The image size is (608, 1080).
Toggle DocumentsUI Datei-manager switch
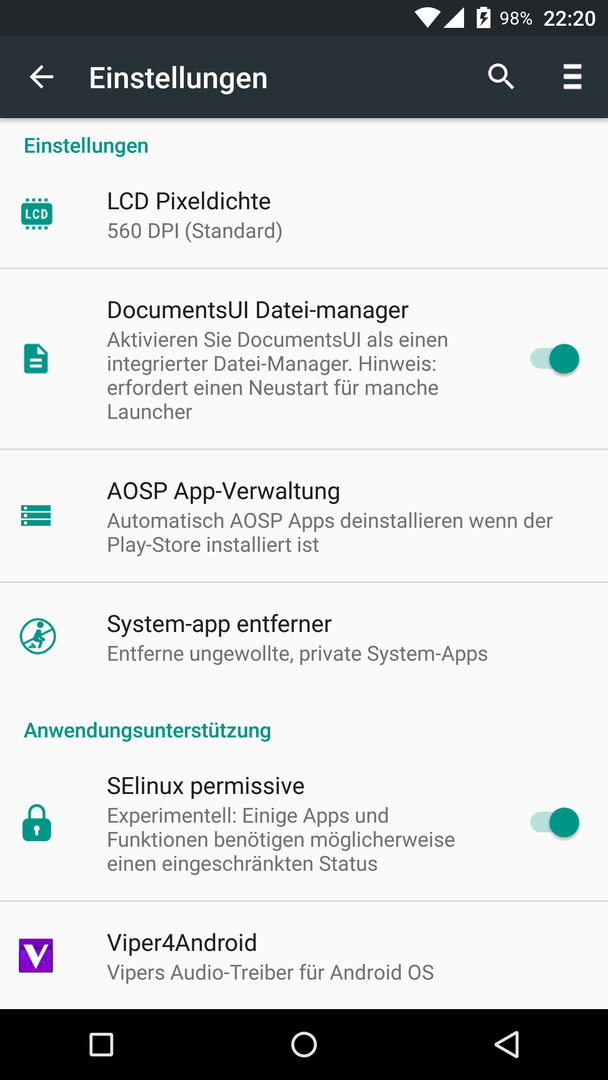[x=554, y=359]
